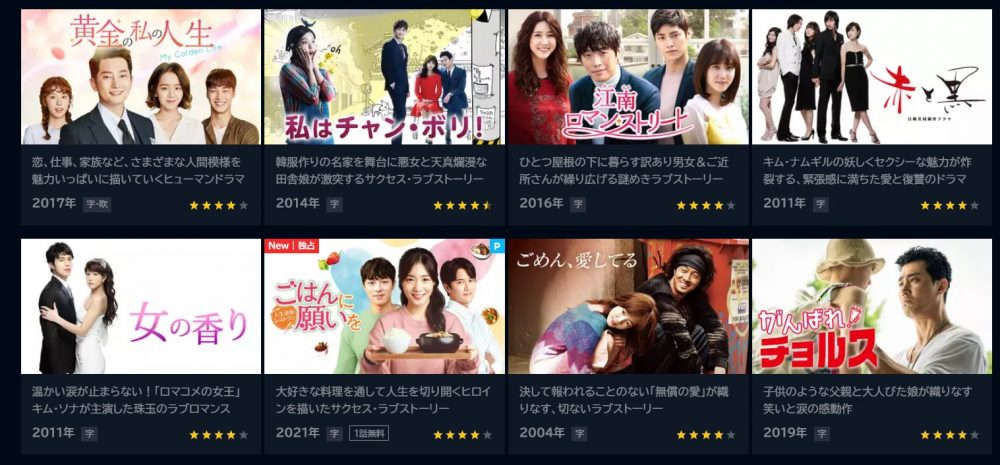
Task: View the 赤と黒 drama details
Action: click(871, 78)
